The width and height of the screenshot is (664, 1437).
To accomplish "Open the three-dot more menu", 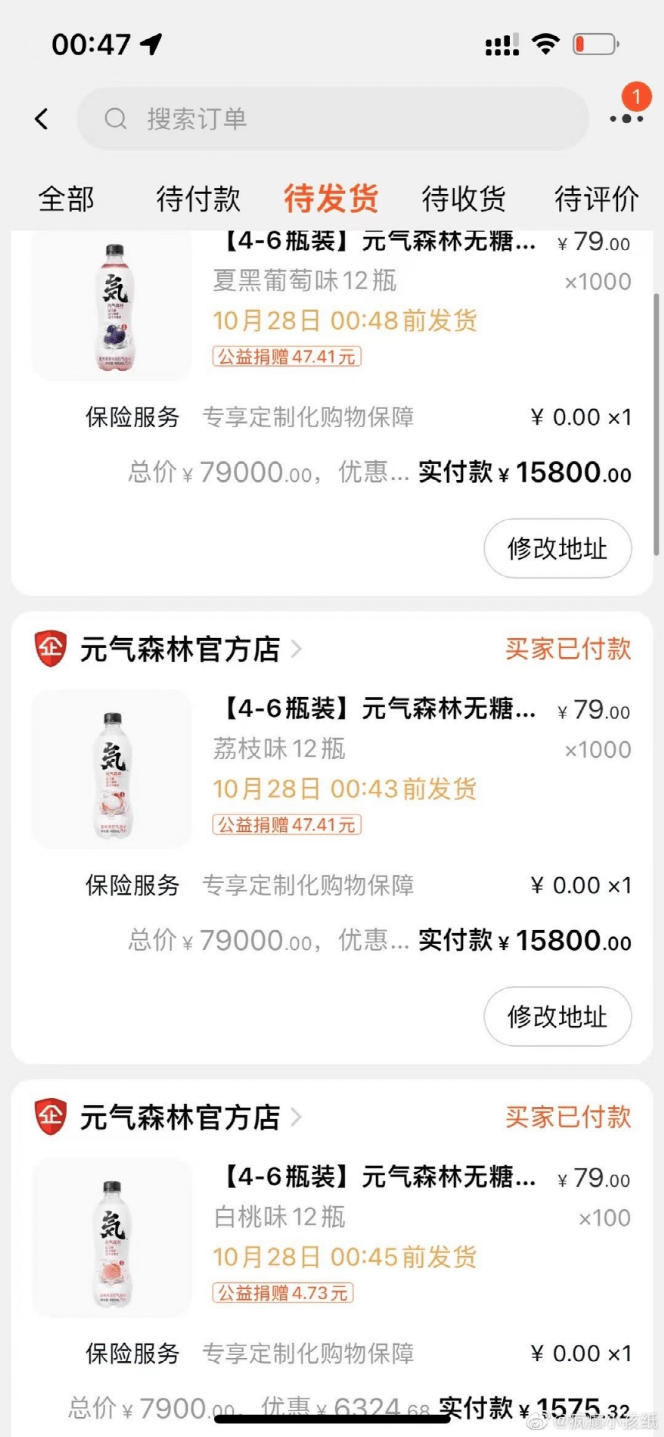I will point(626,119).
